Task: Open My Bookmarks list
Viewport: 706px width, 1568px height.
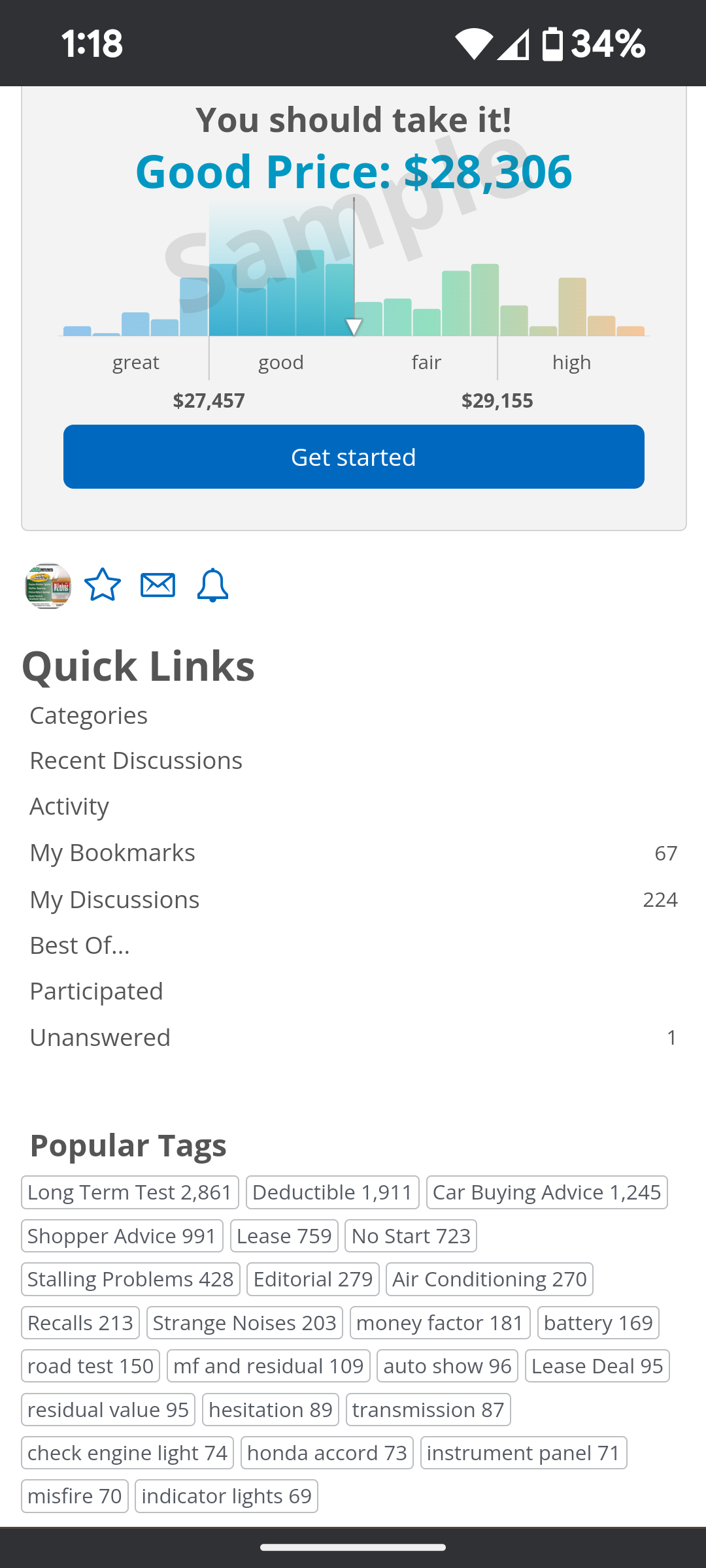Action: (354, 853)
